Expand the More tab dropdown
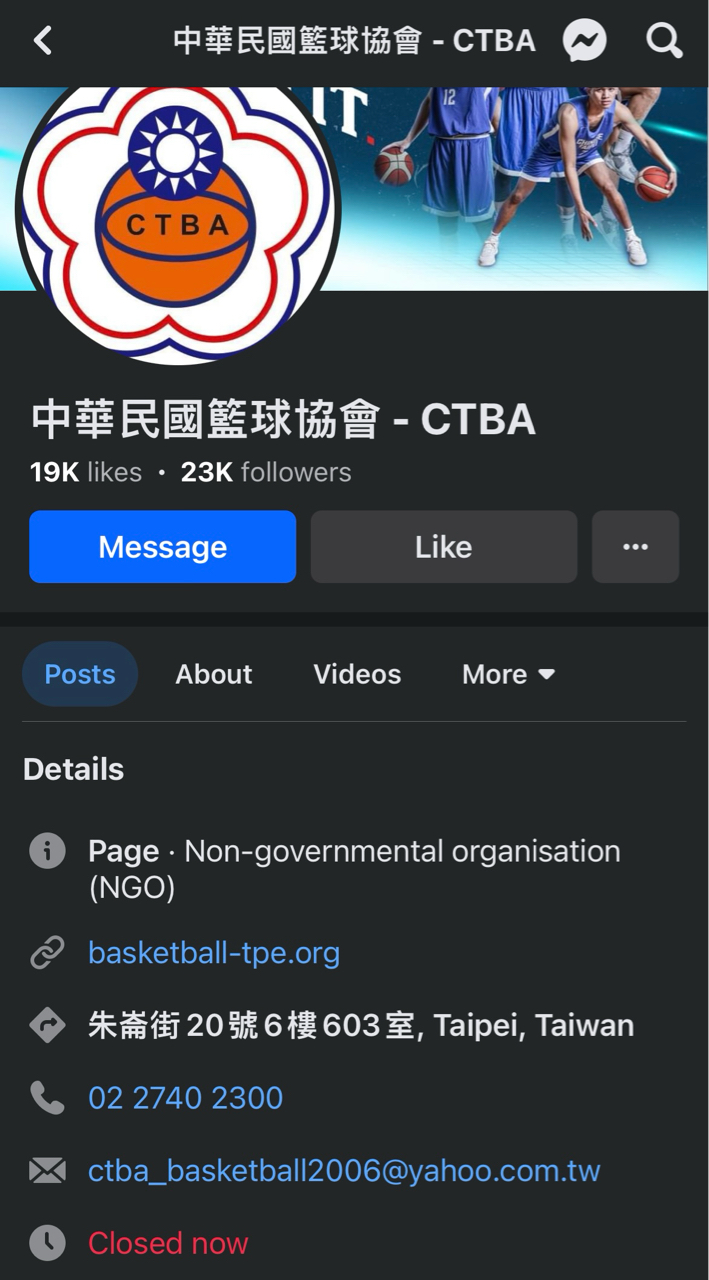 click(x=508, y=674)
